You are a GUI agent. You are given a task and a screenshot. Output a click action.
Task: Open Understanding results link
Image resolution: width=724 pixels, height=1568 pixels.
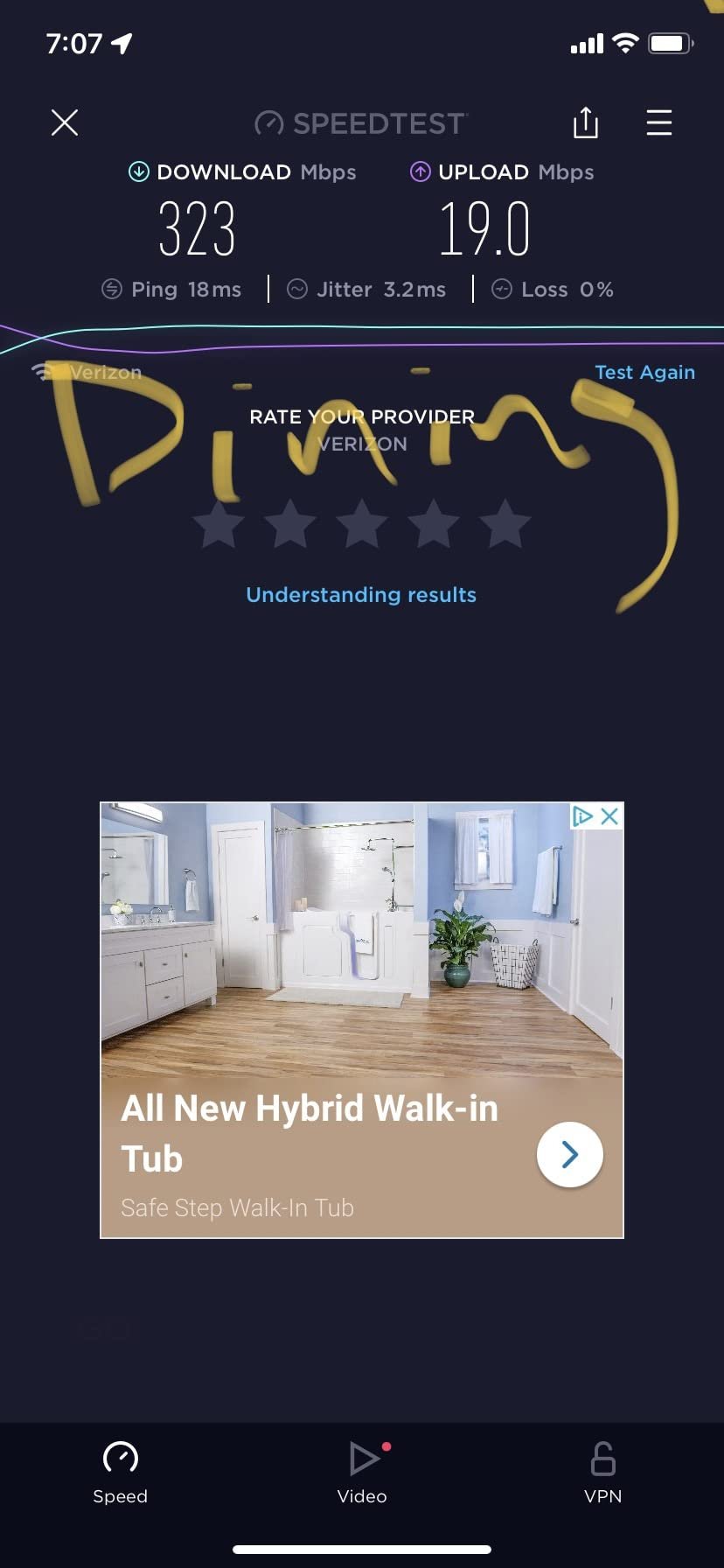click(361, 595)
